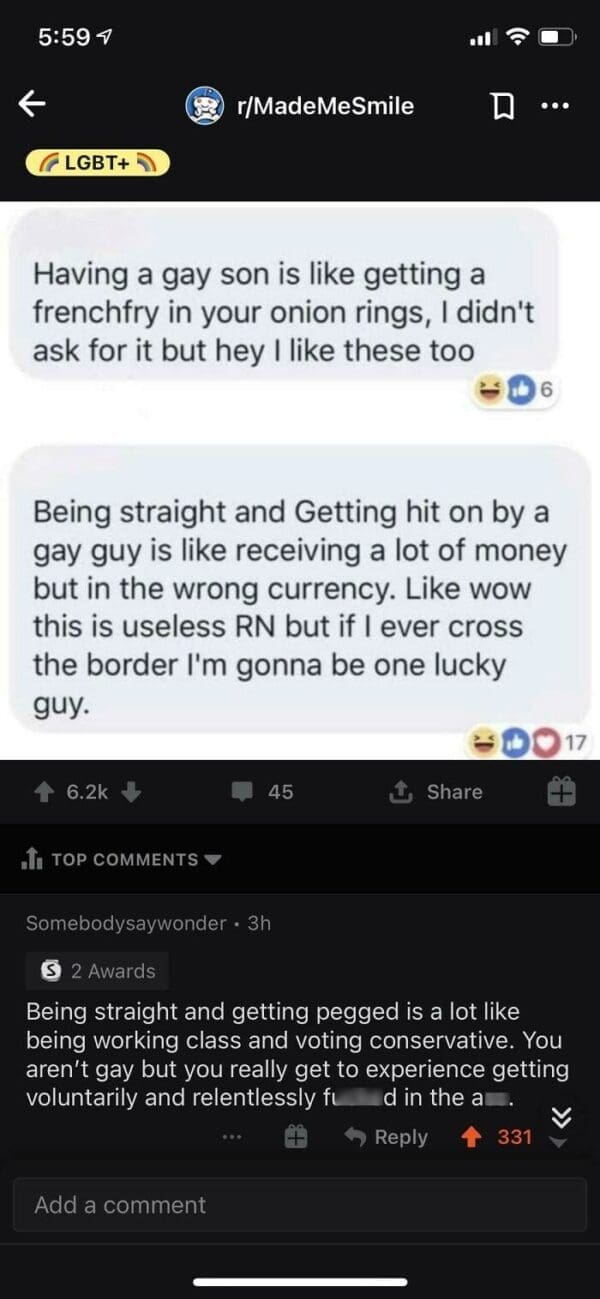The width and height of the screenshot is (600, 1299).
Task: Open Somebodysaywonder's profile
Action: tap(125, 923)
